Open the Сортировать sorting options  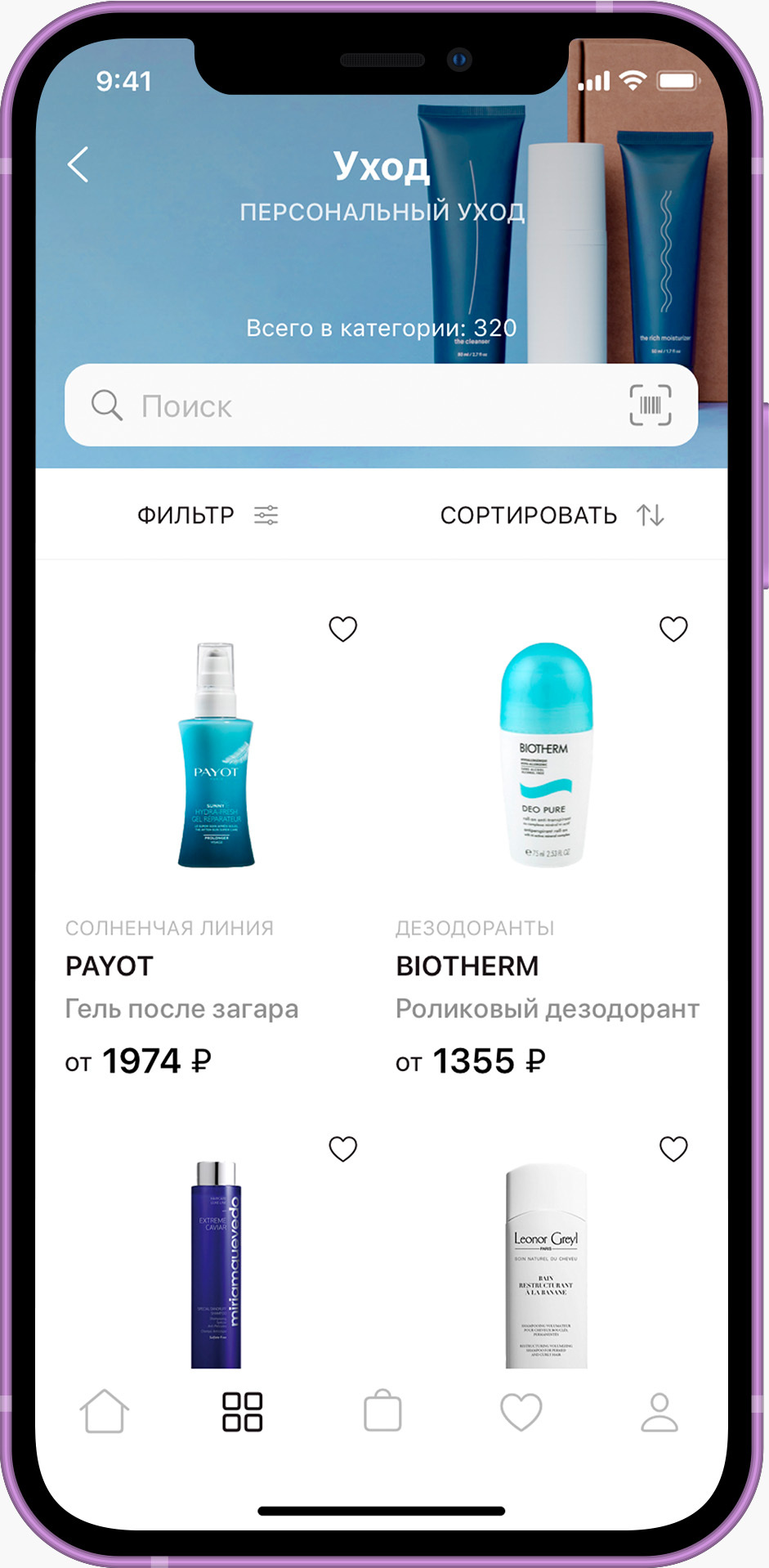click(552, 515)
